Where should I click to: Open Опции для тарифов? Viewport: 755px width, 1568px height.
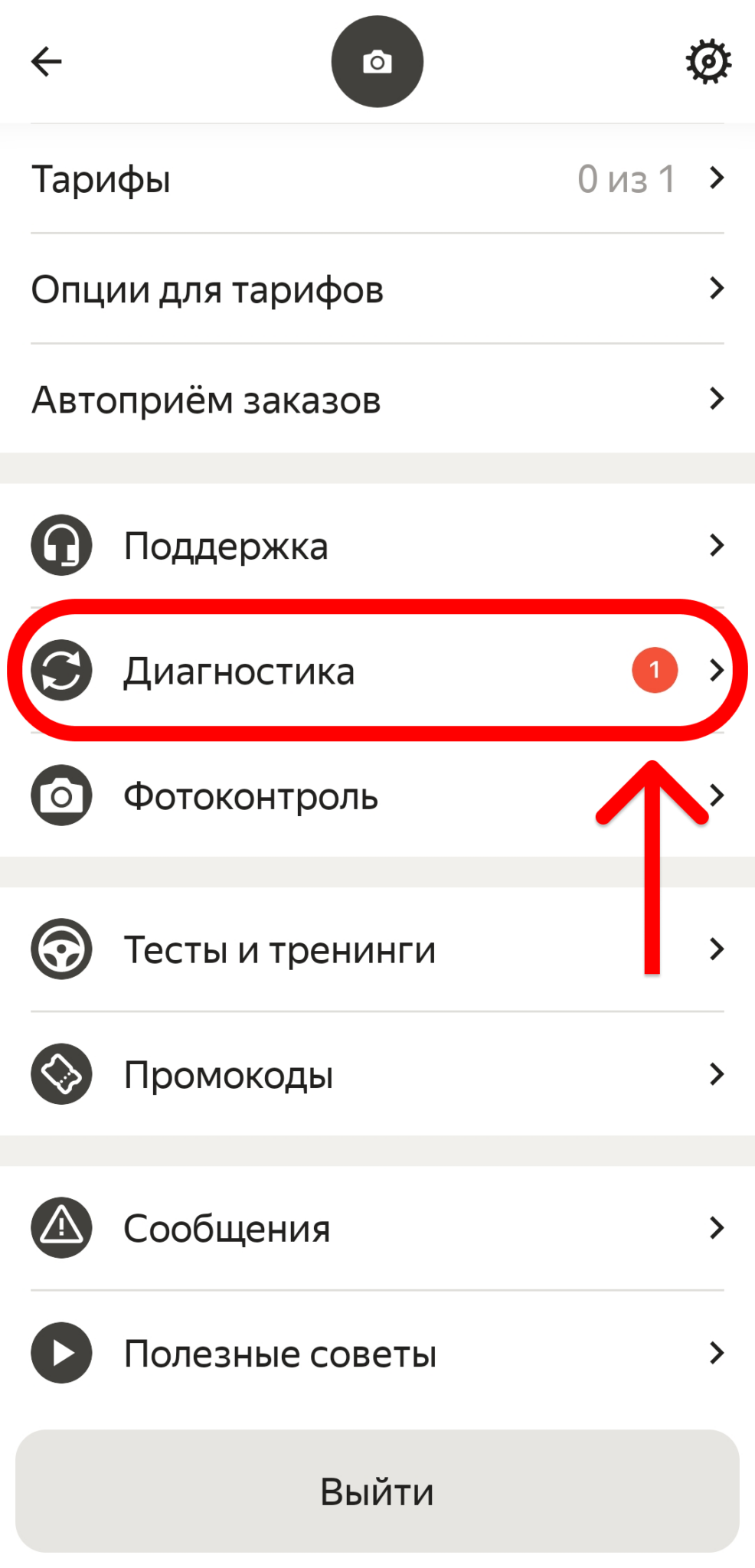pos(377,289)
